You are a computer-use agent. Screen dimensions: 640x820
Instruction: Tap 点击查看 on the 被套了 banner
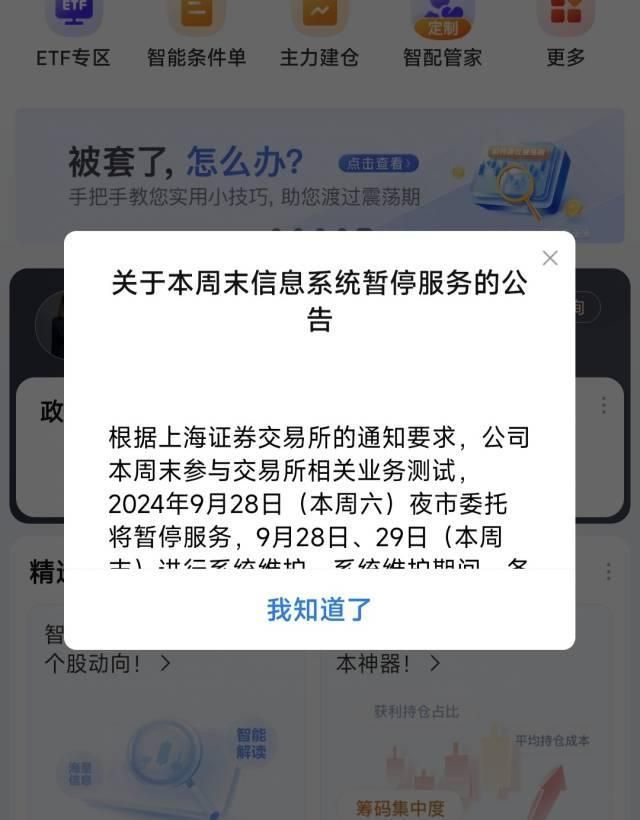[379, 163]
